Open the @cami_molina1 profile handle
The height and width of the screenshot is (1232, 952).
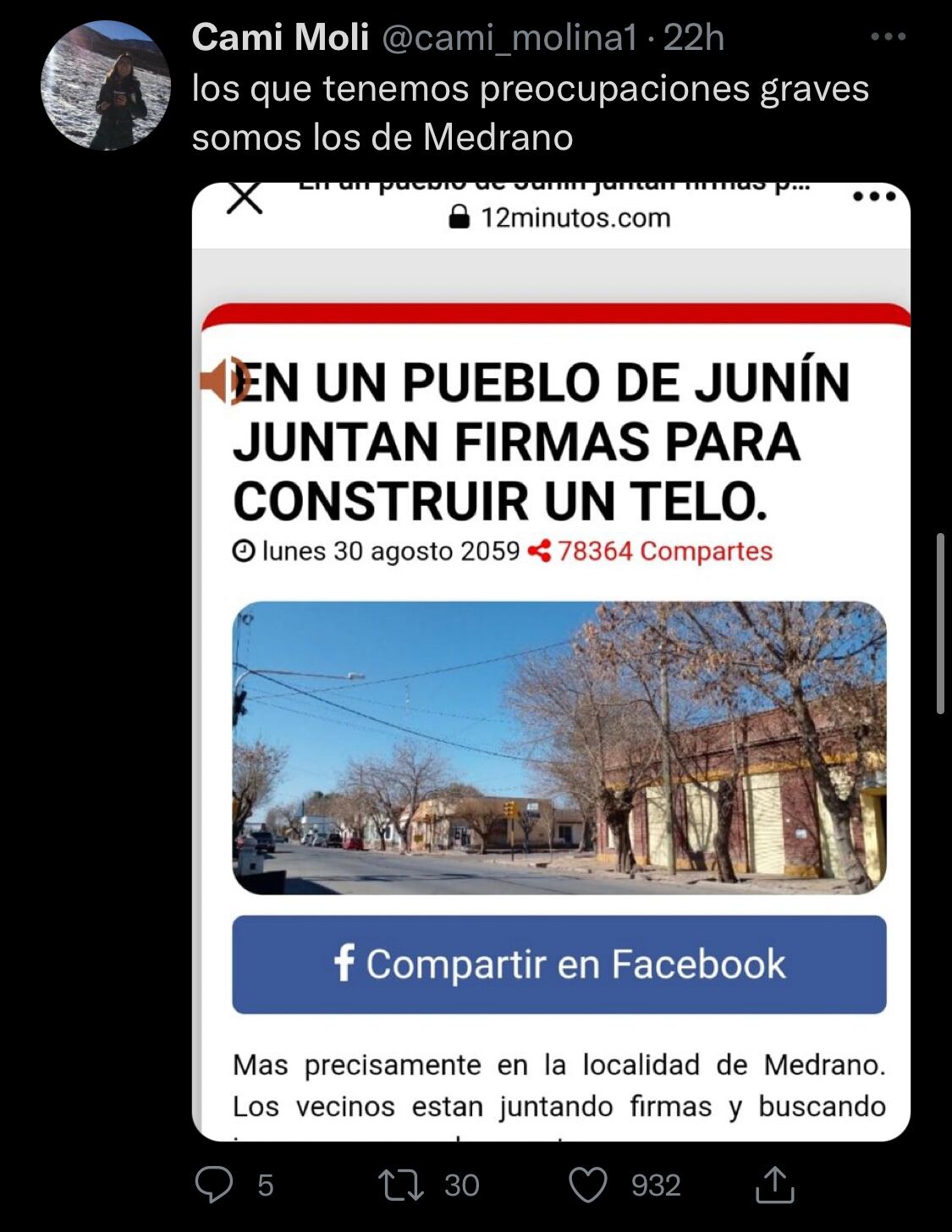click(x=509, y=37)
